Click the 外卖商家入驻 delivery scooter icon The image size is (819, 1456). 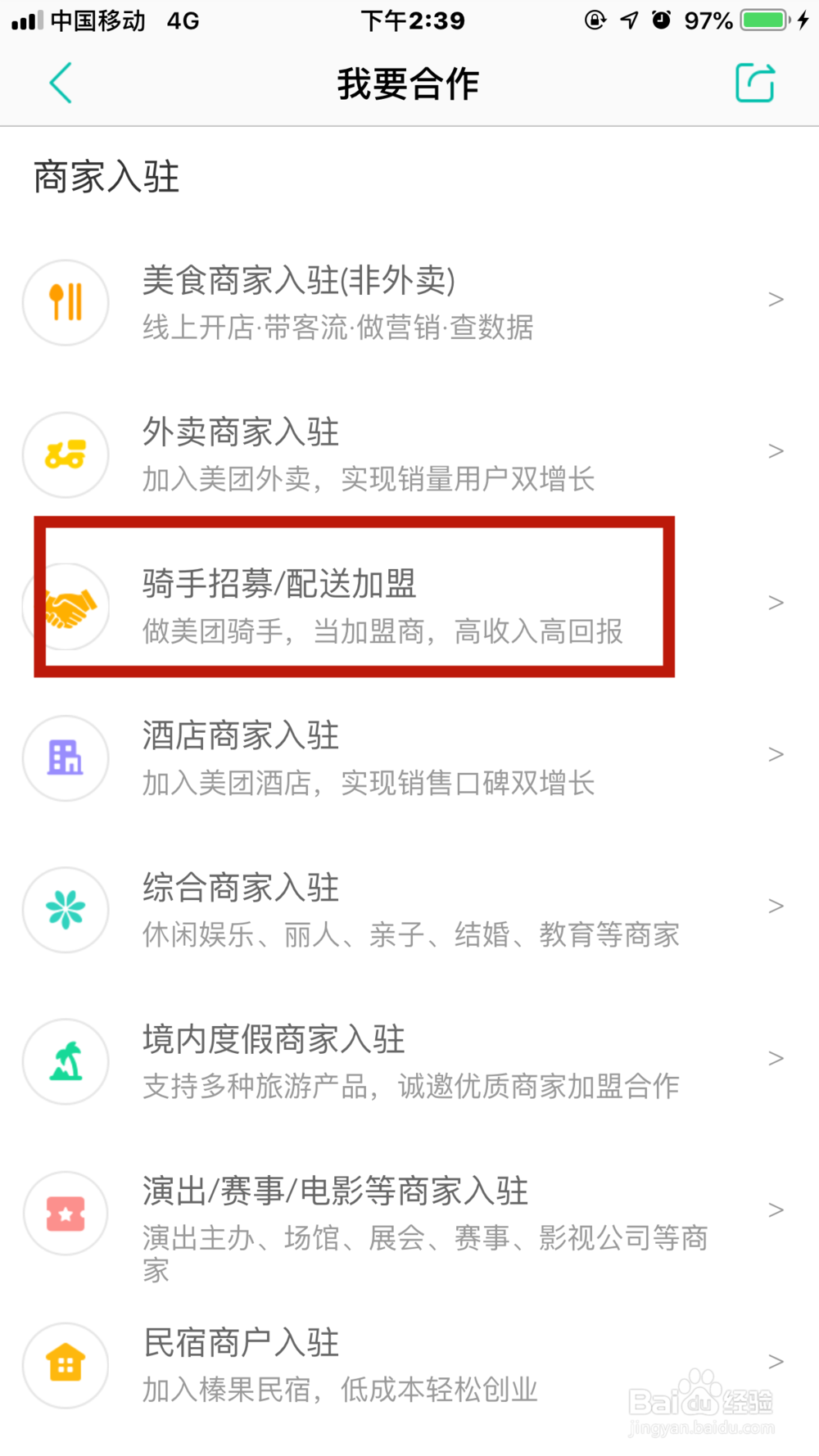66,454
